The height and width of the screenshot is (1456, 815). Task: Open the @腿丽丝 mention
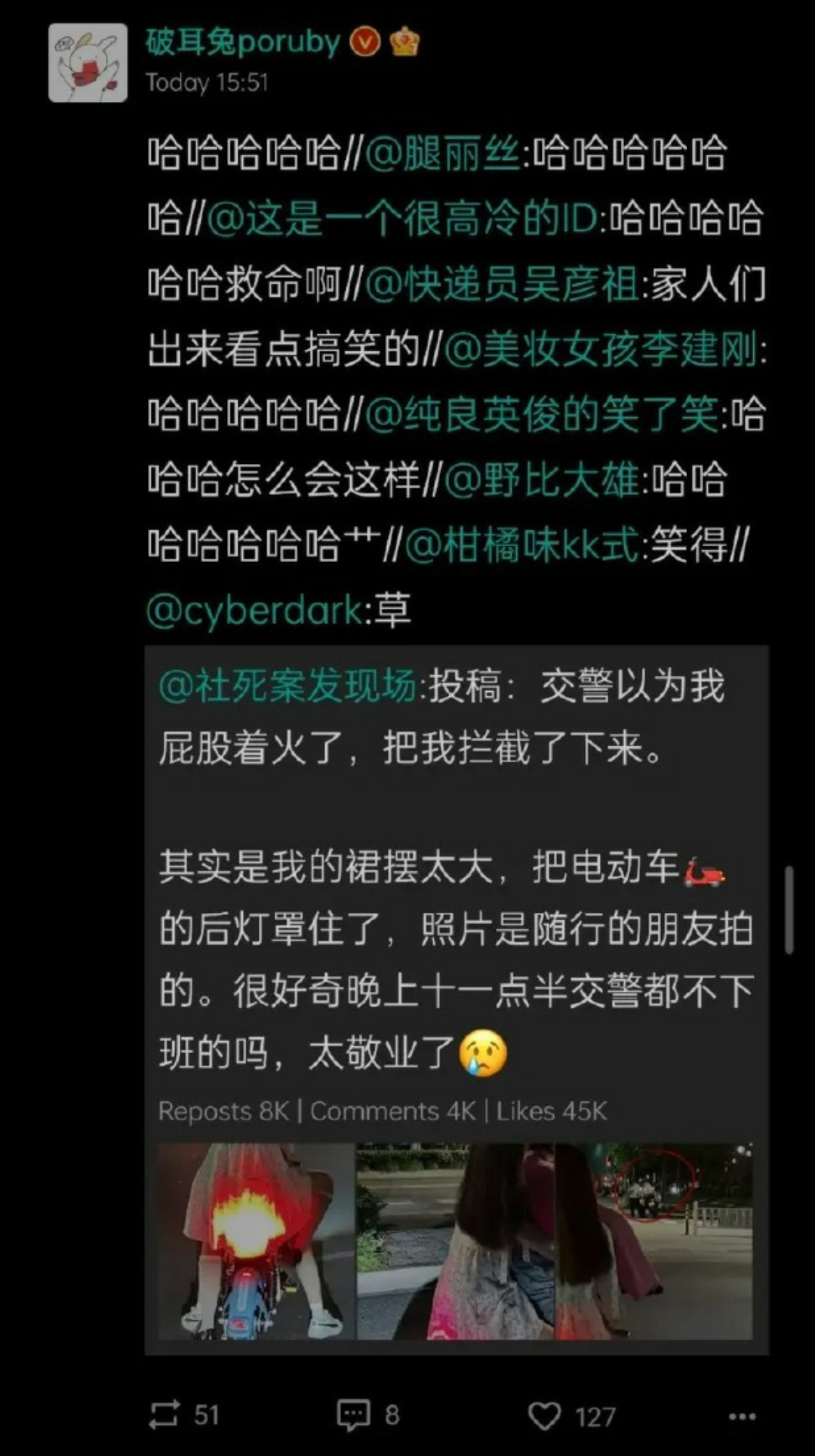(x=443, y=154)
